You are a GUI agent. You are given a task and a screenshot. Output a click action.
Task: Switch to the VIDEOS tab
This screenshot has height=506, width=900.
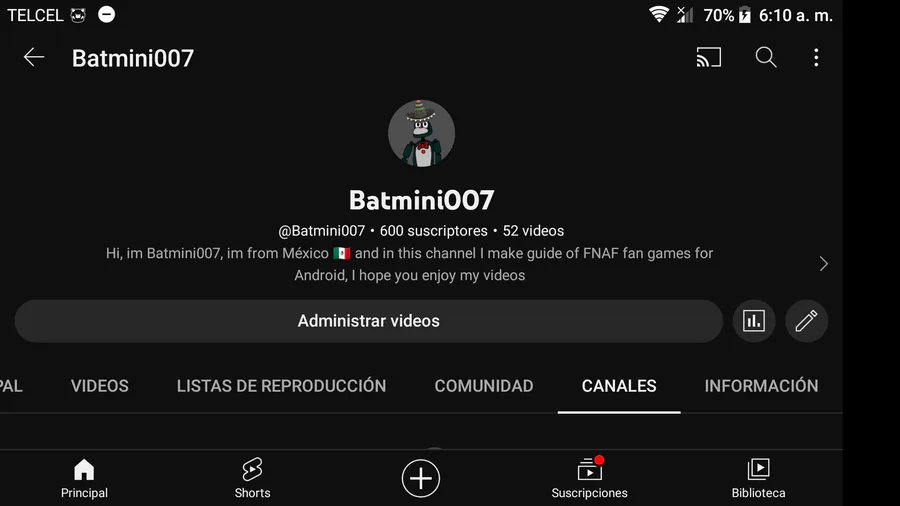(100, 386)
